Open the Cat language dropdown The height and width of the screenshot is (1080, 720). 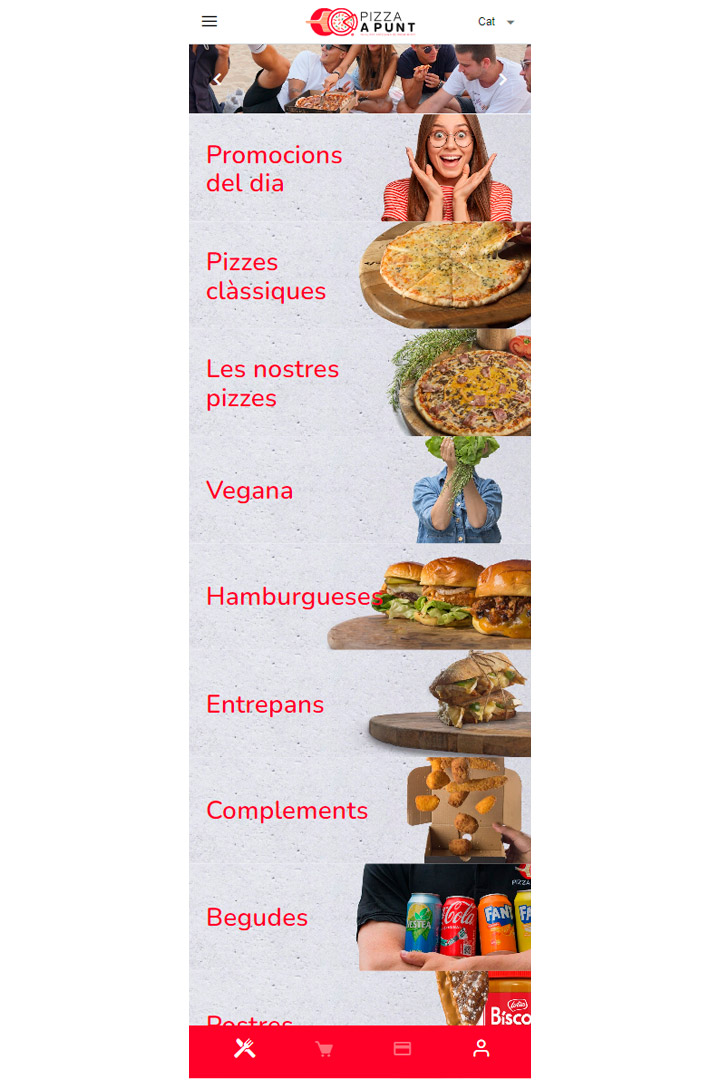pyautogui.click(x=496, y=22)
